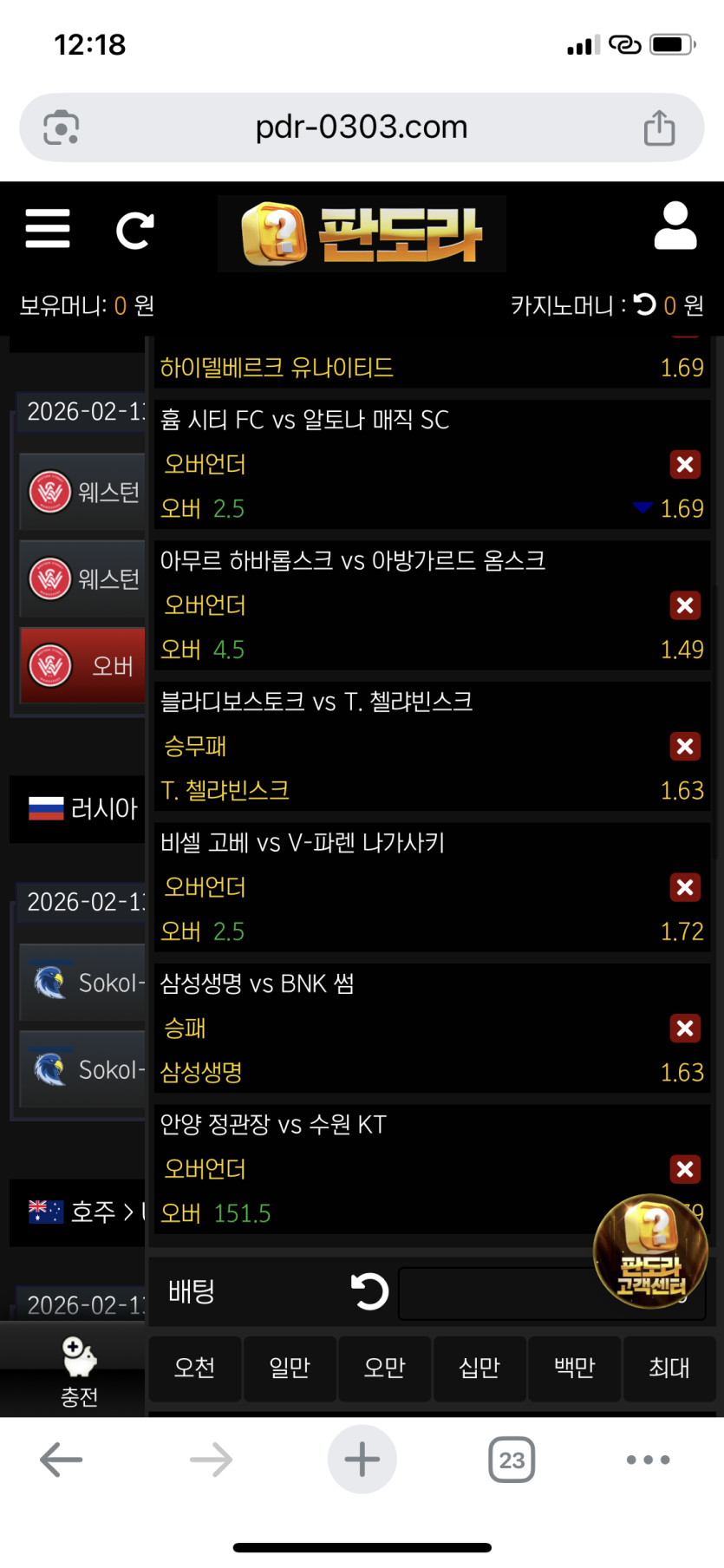Tap the page refresh icon in the header
Image resolution: width=724 pixels, height=1568 pixels.
pos(135,231)
